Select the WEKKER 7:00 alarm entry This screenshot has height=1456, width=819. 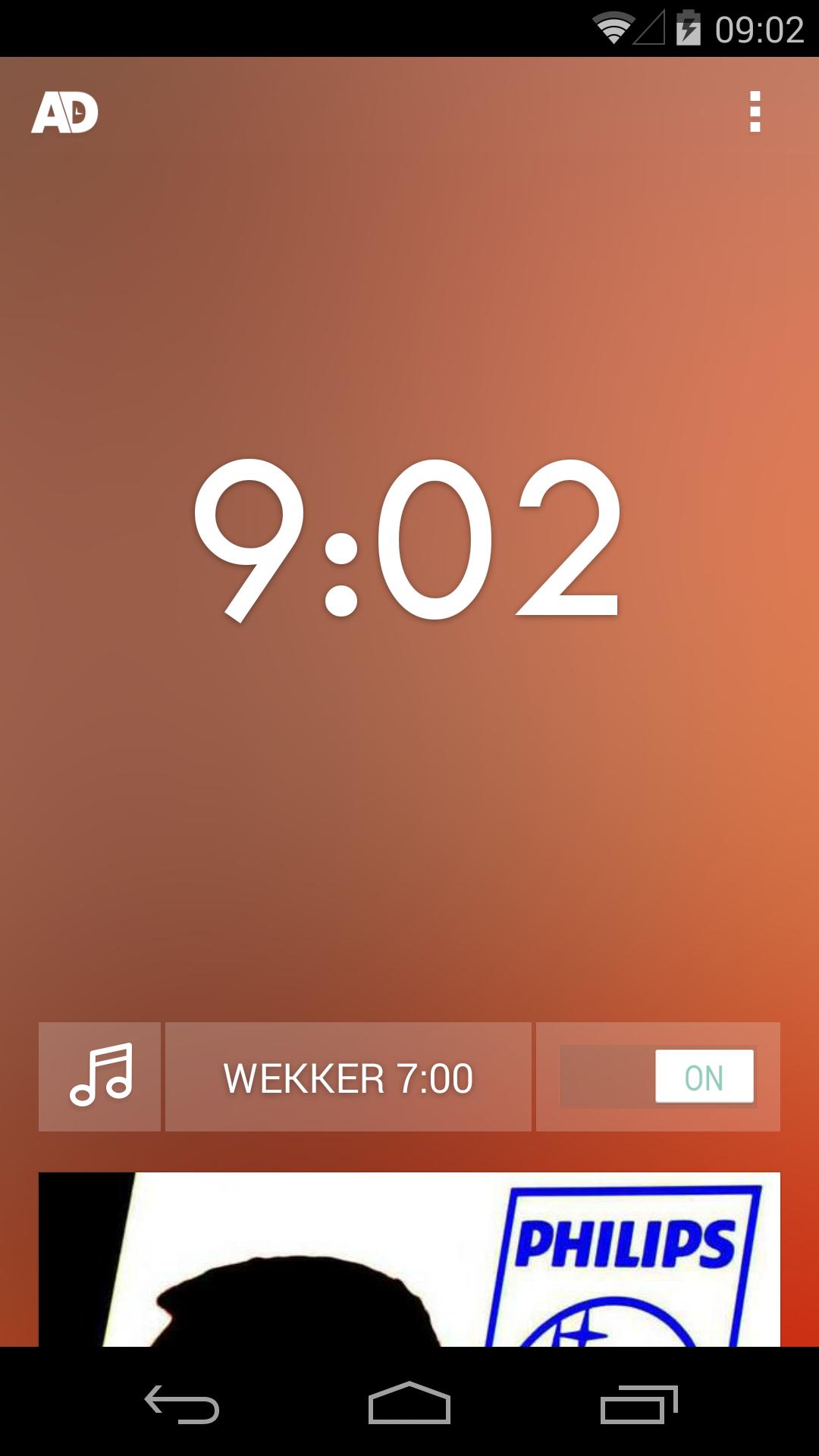348,1077
